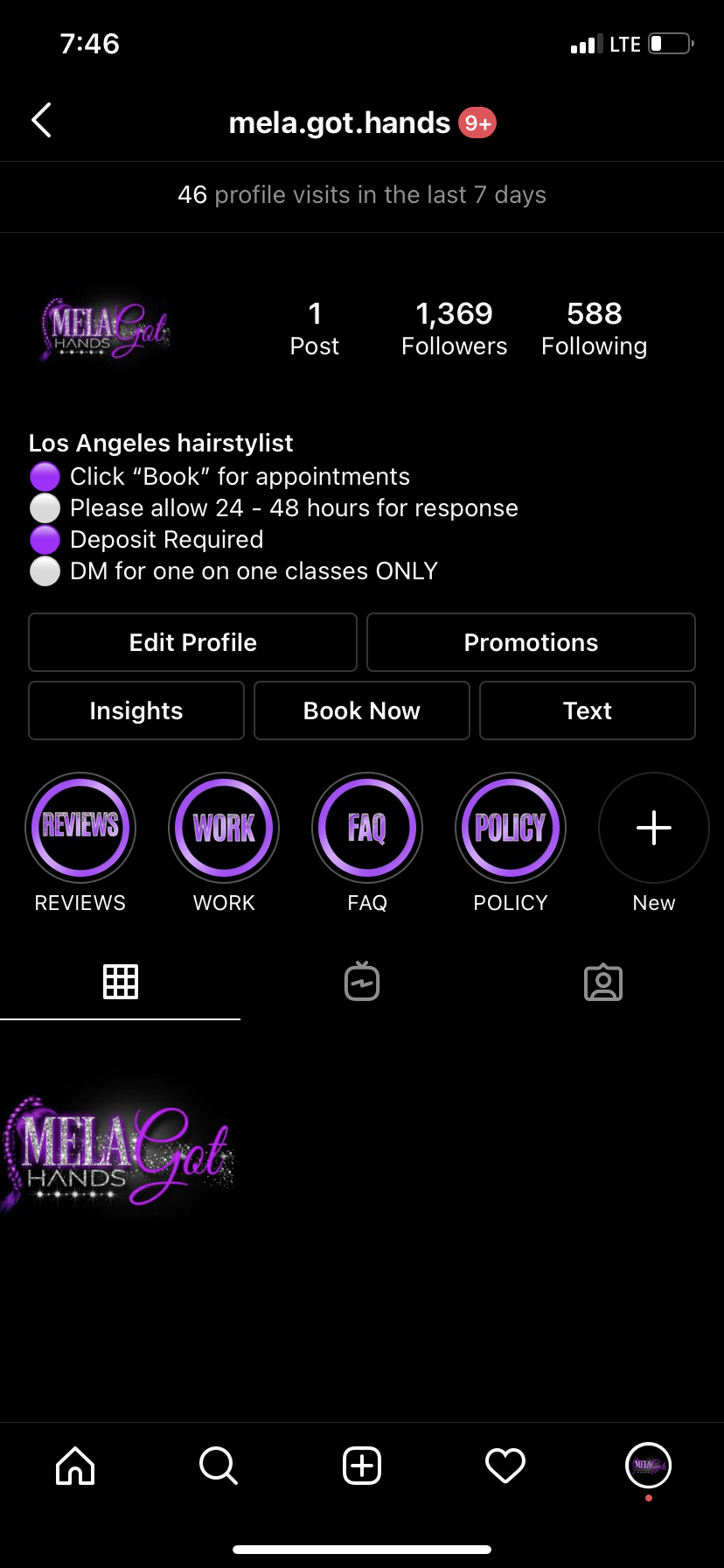The image size is (724, 1568).
Task: View the FAQ story highlight
Action: (x=367, y=828)
